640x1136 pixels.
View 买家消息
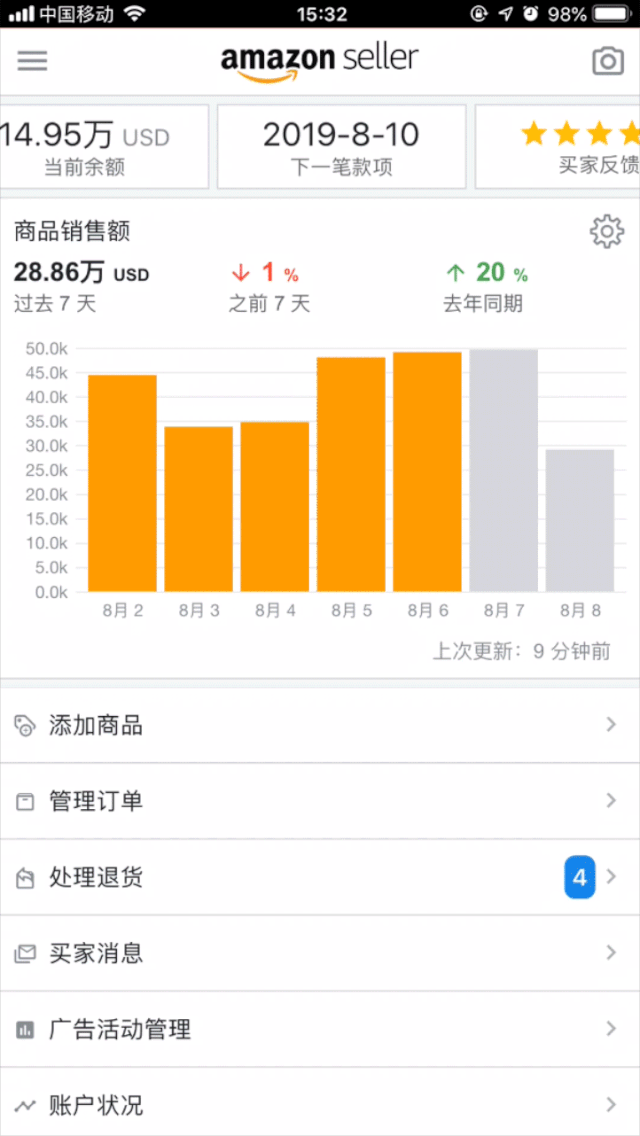[320, 953]
